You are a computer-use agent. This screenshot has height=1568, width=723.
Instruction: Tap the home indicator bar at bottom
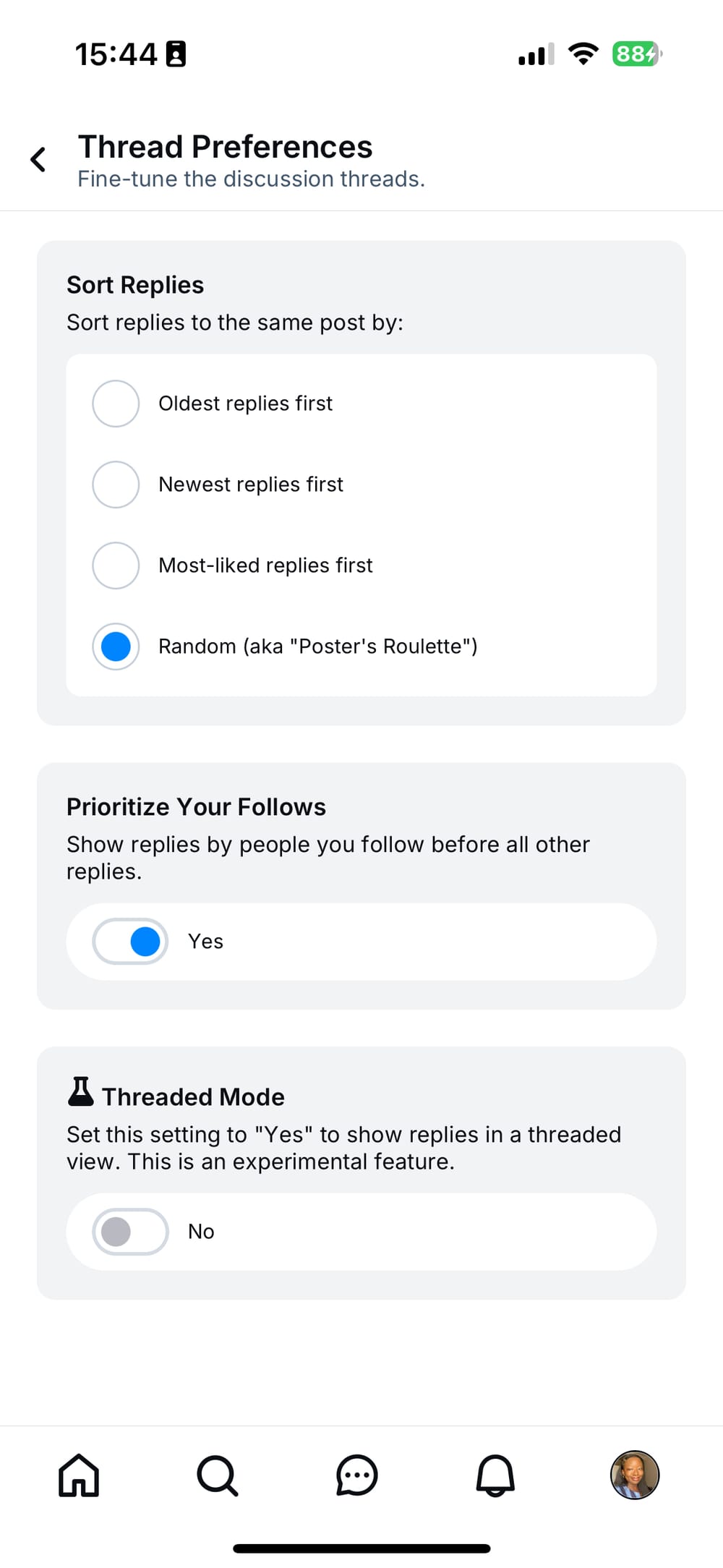pyautogui.click(x=361, y=1547)
